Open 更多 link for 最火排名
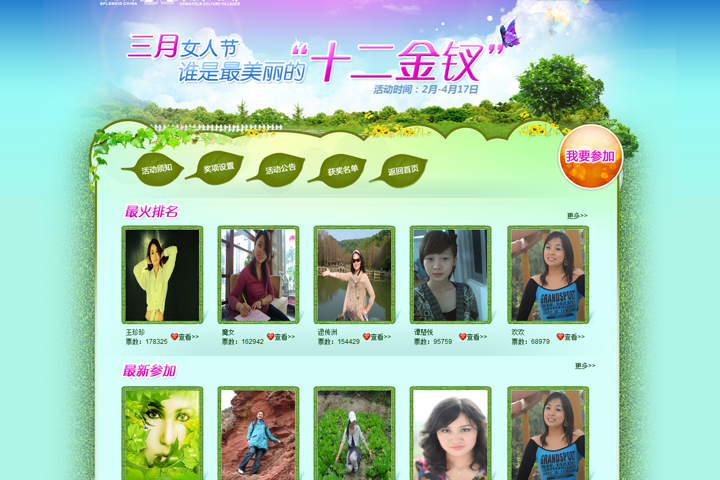The image size is (720, 480). click(x=577, y=215)
